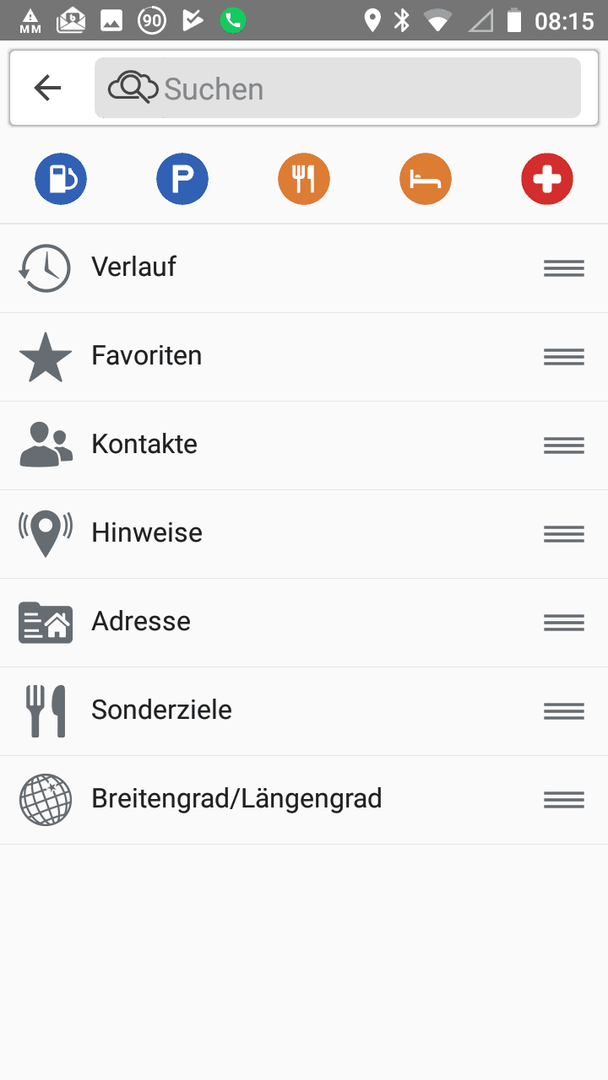Screen dimensions: 608x1080
Task: Select Adresse entry
Action: tap(304, 623)
